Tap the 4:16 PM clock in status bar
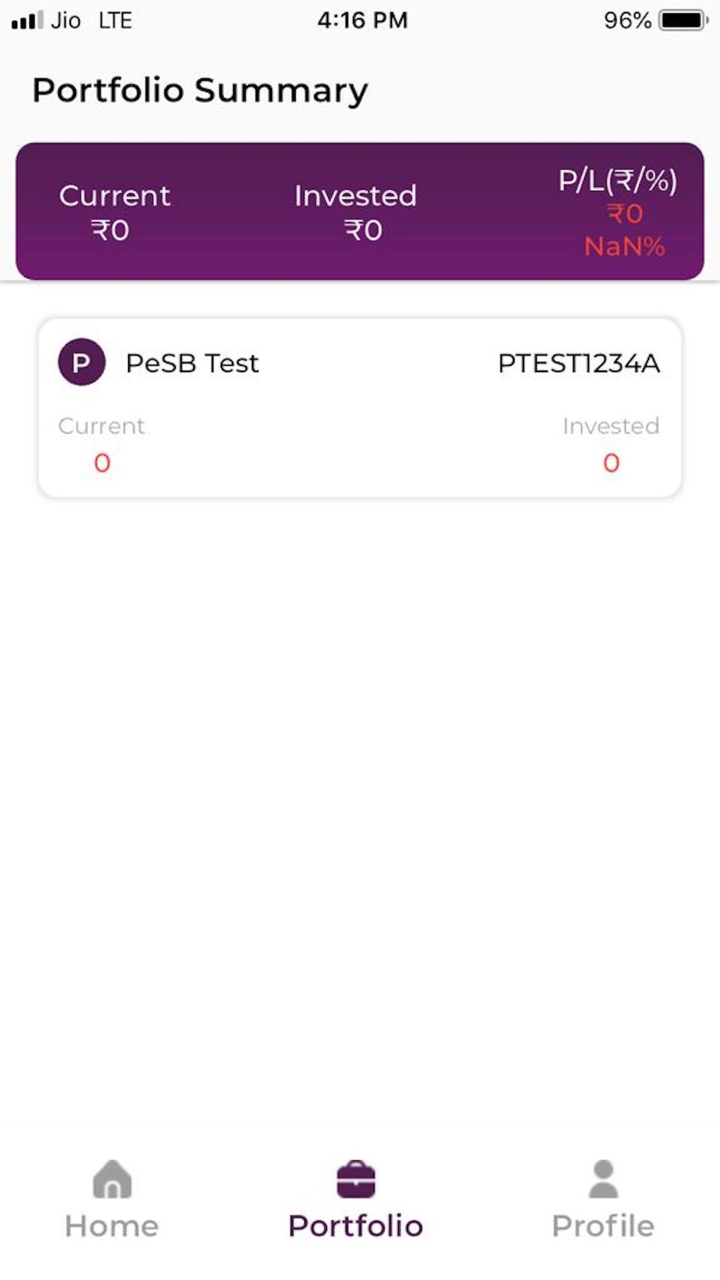Screen dimensions: 720x1280 click(360, 20)
